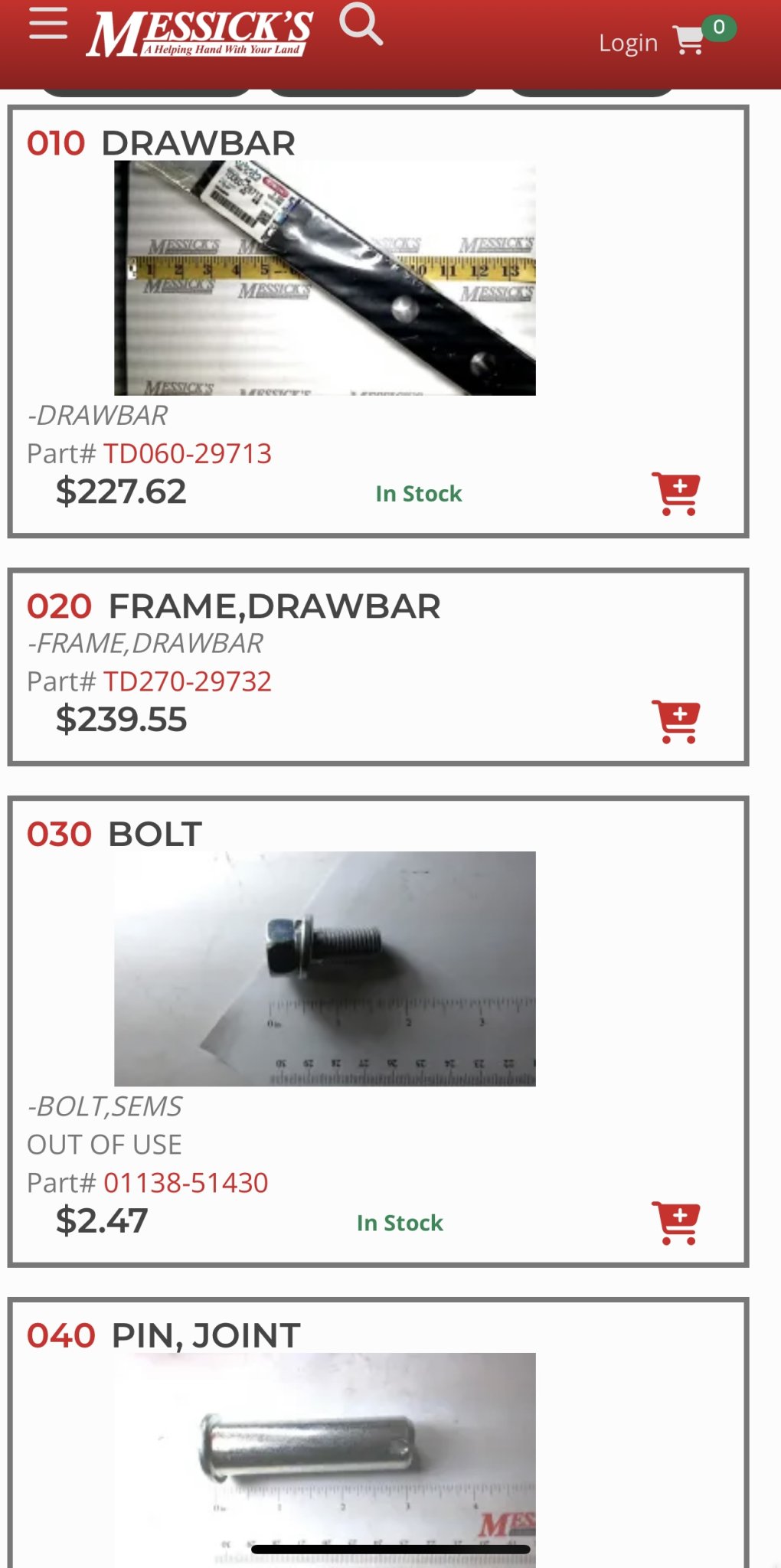Add the $227.62 drawbar to cart

coord(675,493)
